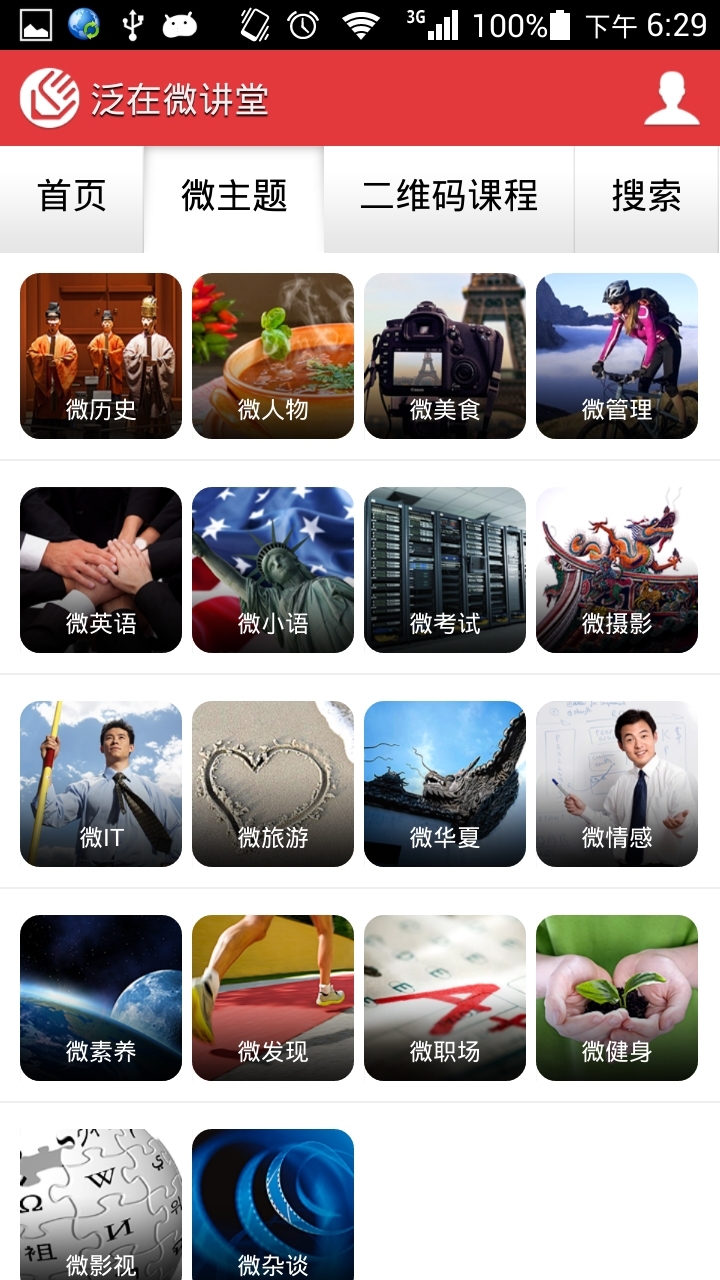Open the 微素养 topic tile
The width and height of the screenshot is (720, 1280).
pyautogui.click(x=101, y=998)
